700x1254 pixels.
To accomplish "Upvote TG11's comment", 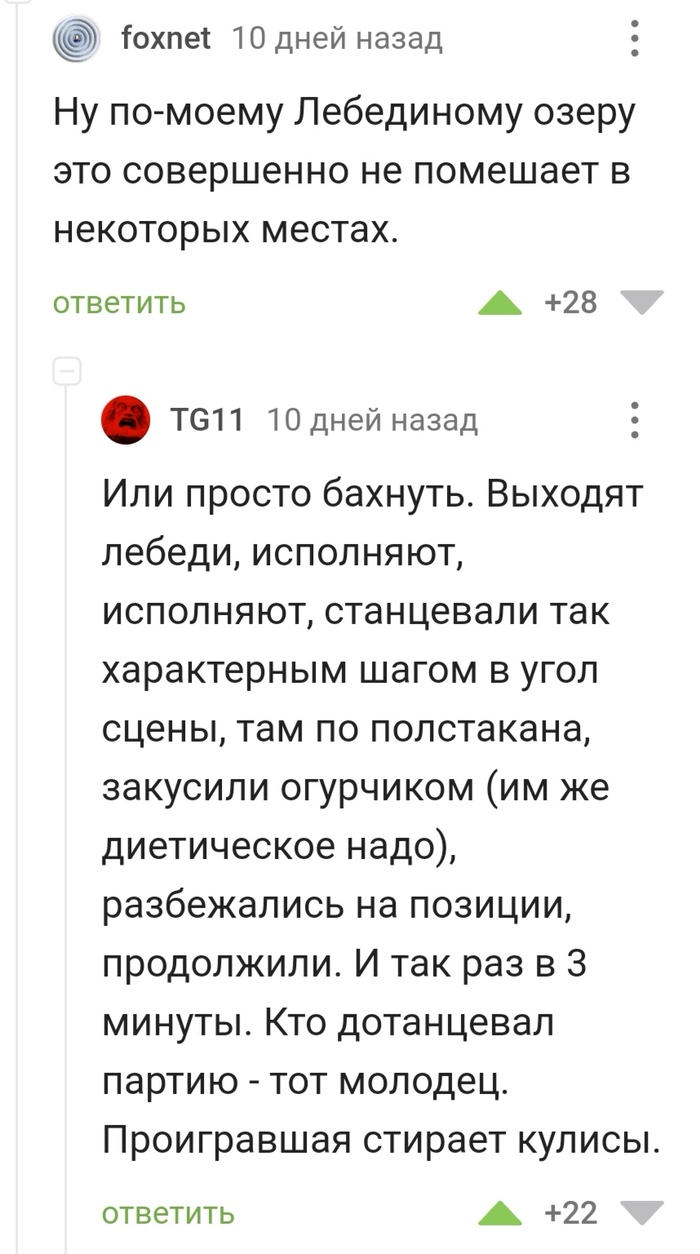I will 501,1214.
